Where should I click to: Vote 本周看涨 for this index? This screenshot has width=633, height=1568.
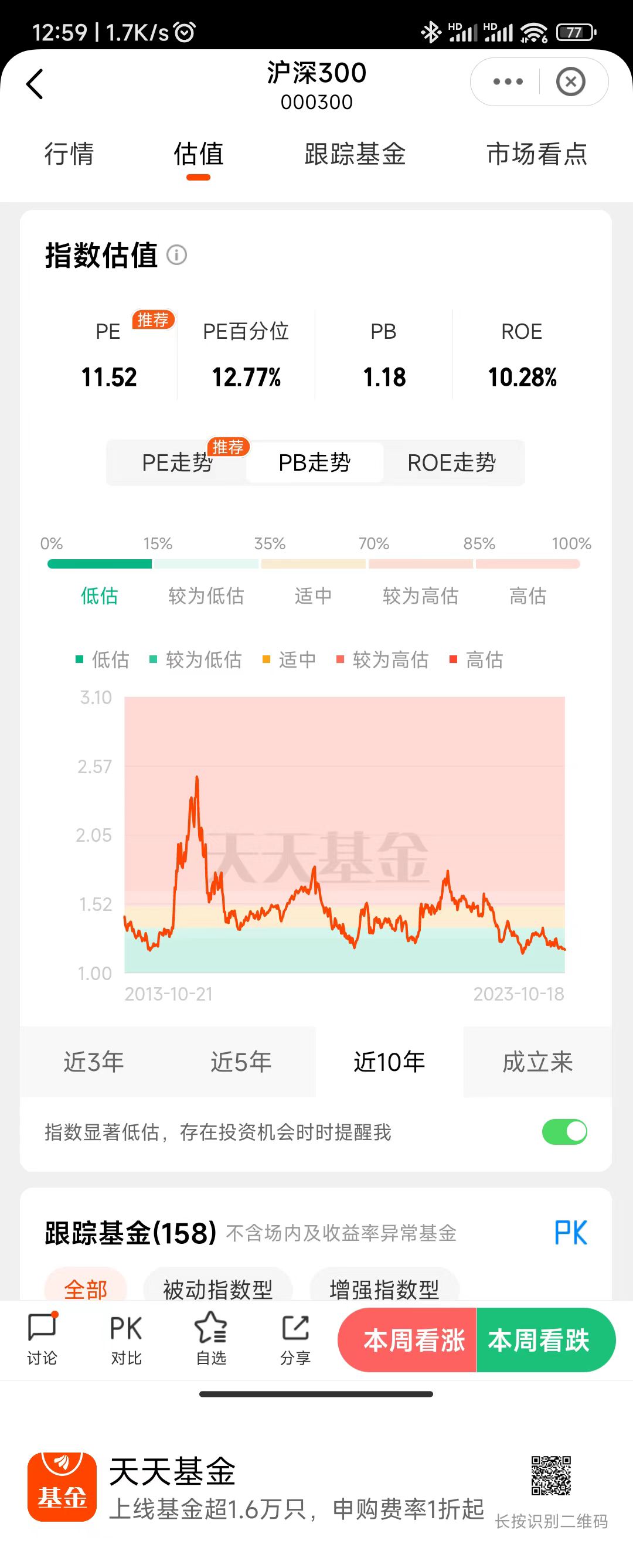[416, 1339]
